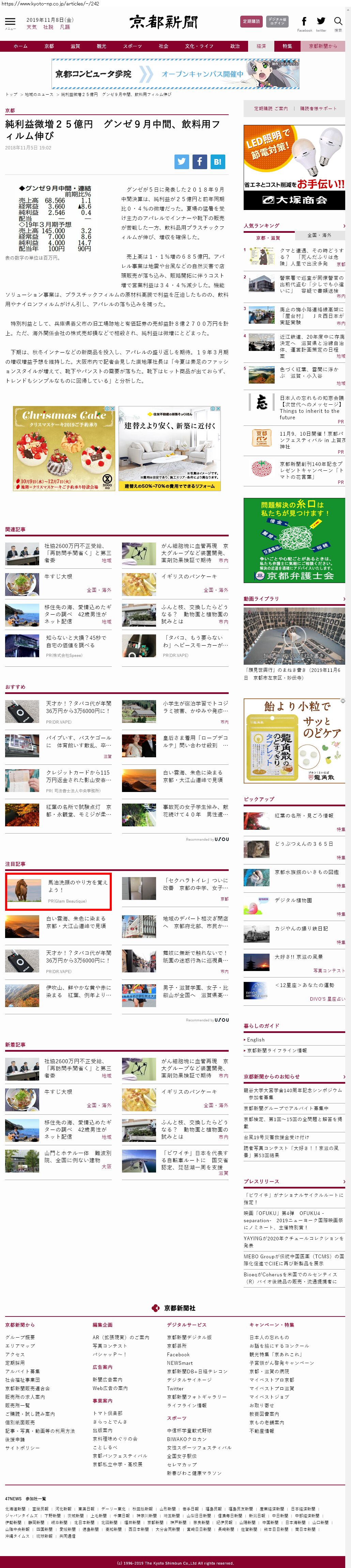Open the hamburger menu button
The image size is (351, 1568).
(10, 22)
